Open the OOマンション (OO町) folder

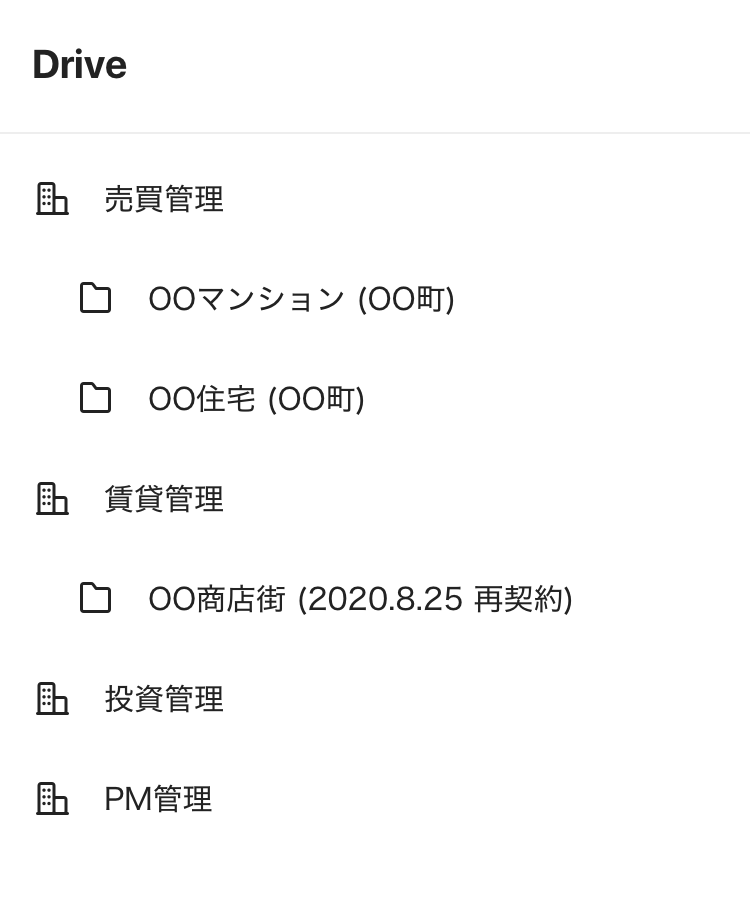(x=300, y=299)
